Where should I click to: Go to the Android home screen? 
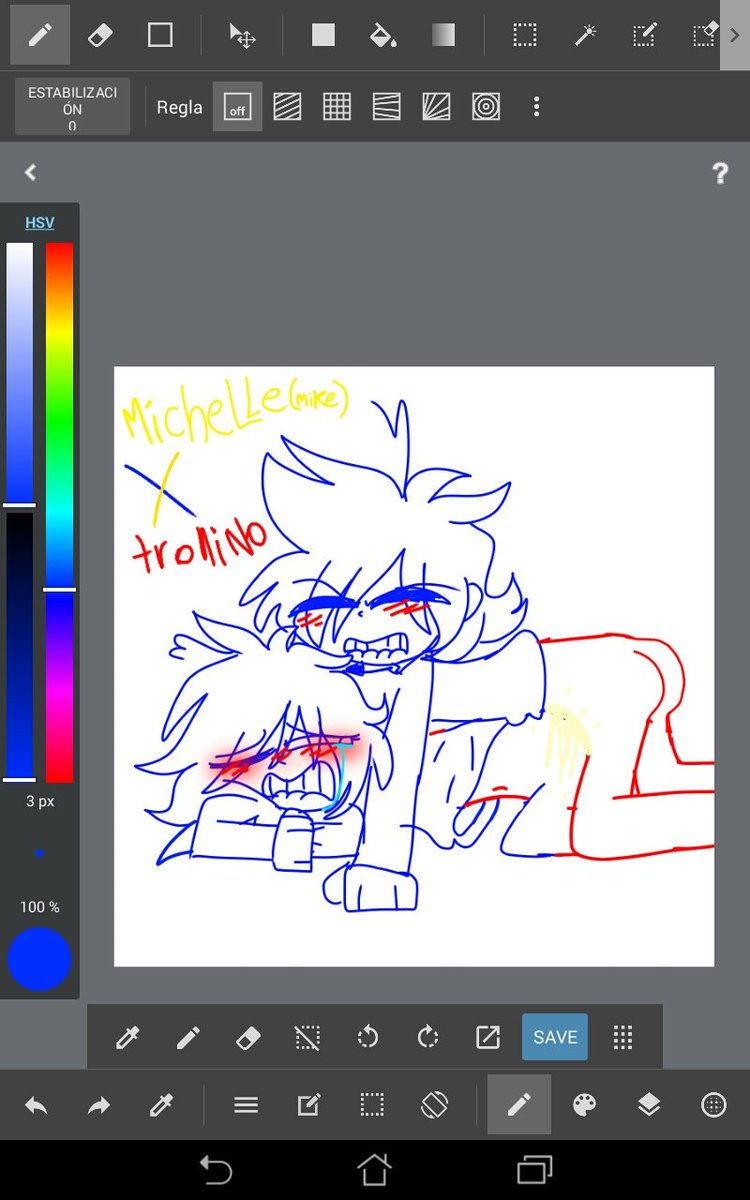374,1169
